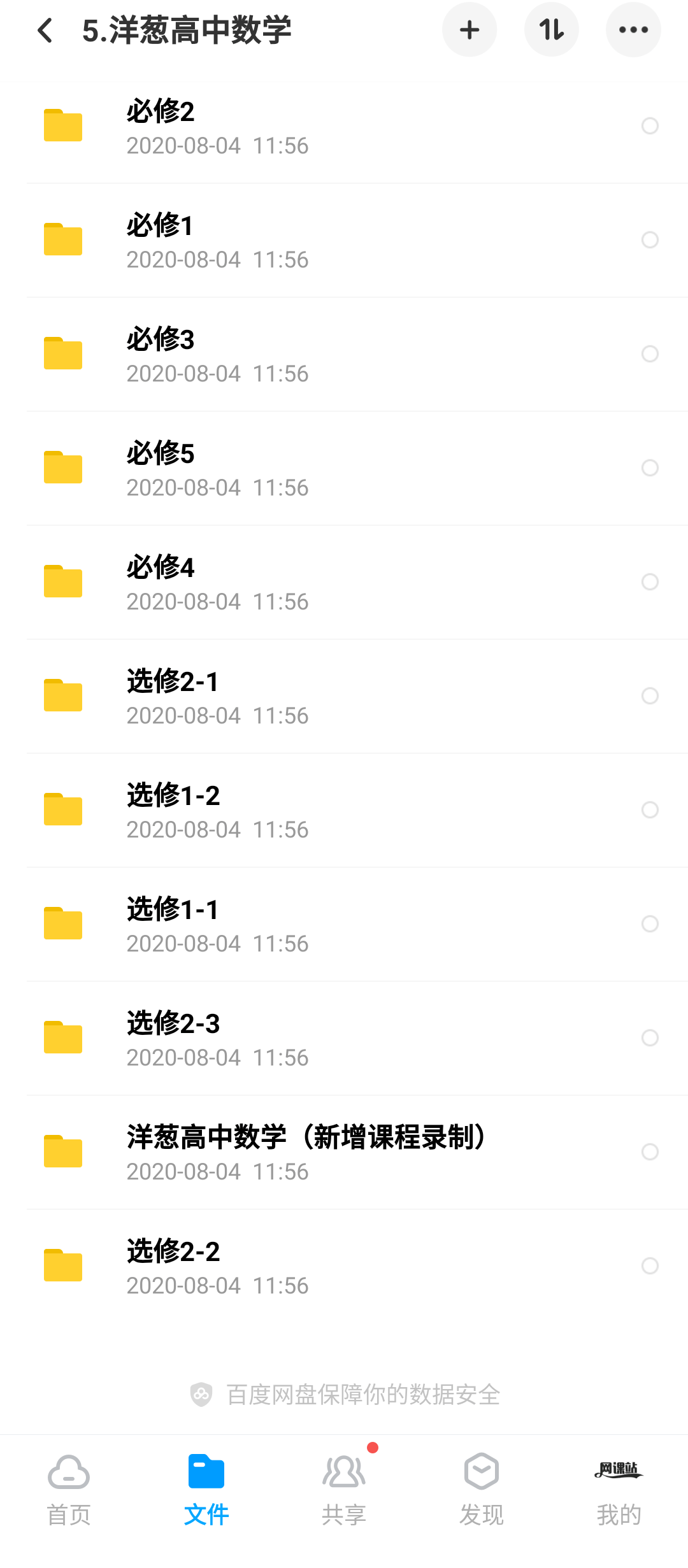Select the 文件 files icon

206,1472
